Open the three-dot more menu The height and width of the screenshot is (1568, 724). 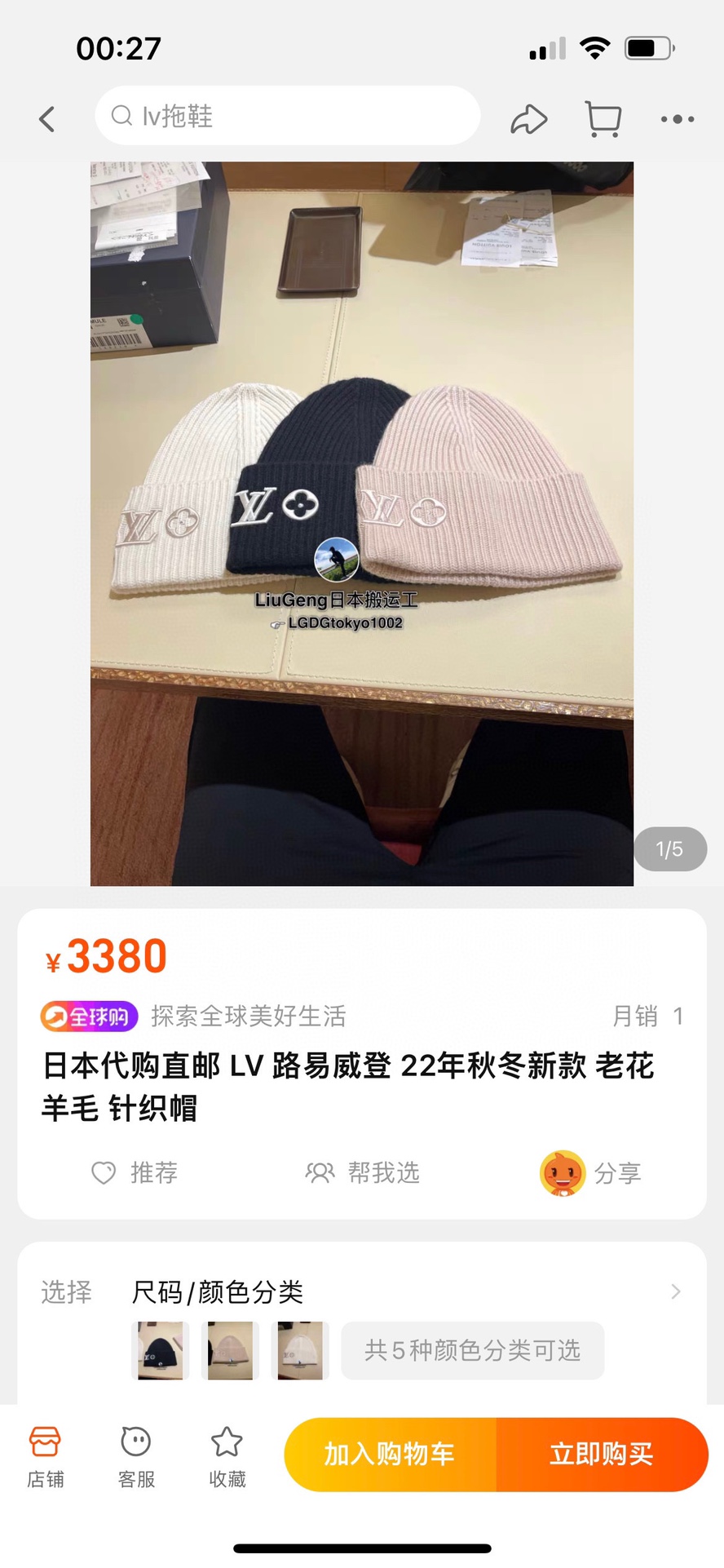click(678, 119)
